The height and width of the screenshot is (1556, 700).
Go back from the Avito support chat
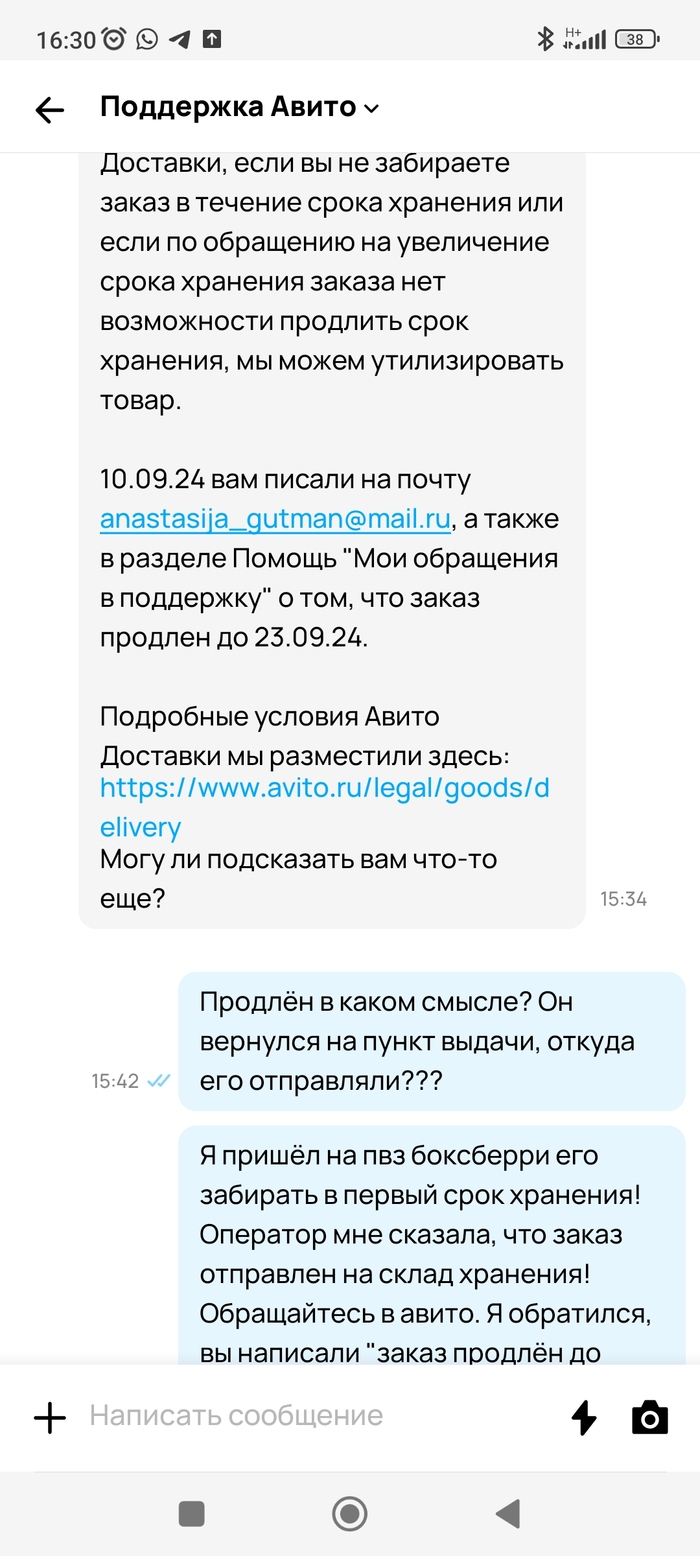[x=49, y=110]
